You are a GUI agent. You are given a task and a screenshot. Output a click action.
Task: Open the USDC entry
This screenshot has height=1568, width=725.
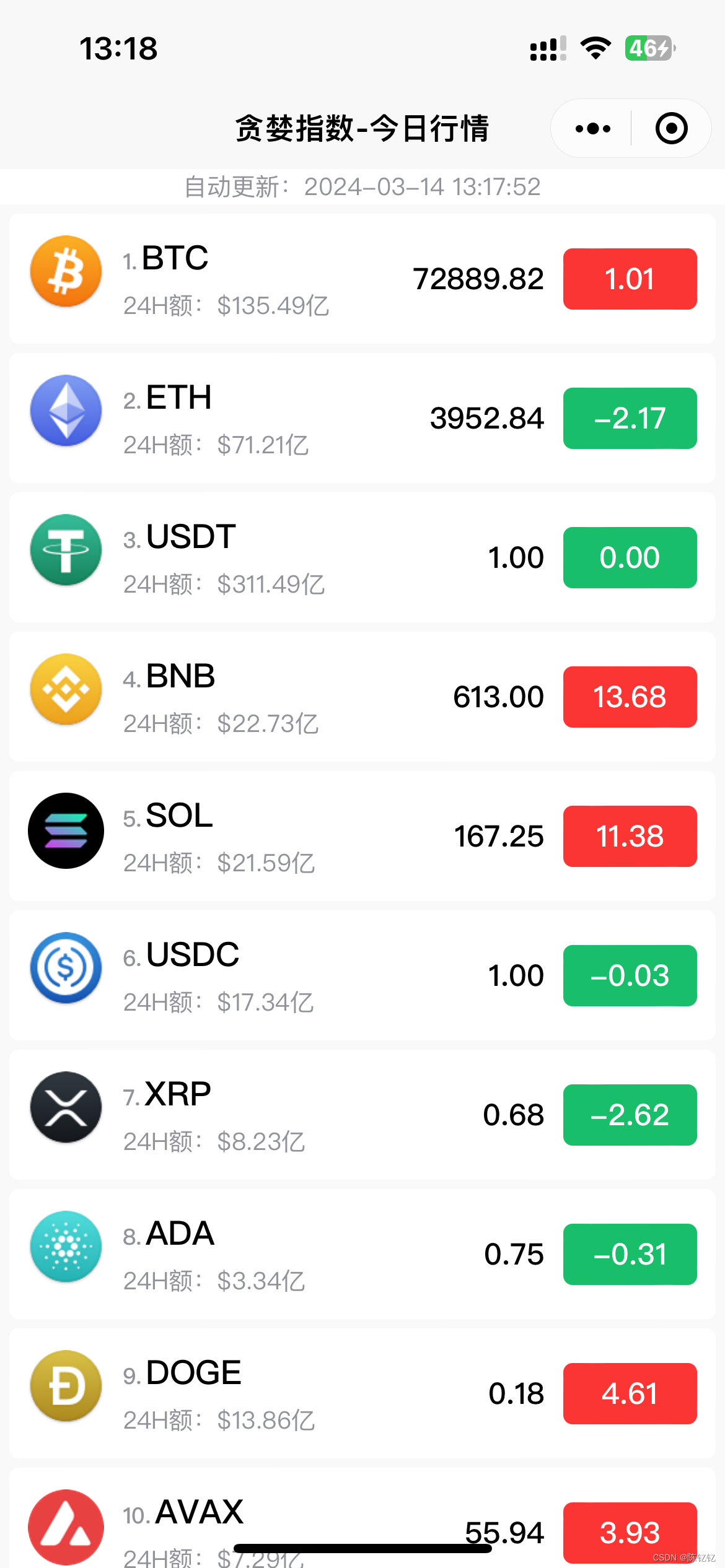[362, 975]
